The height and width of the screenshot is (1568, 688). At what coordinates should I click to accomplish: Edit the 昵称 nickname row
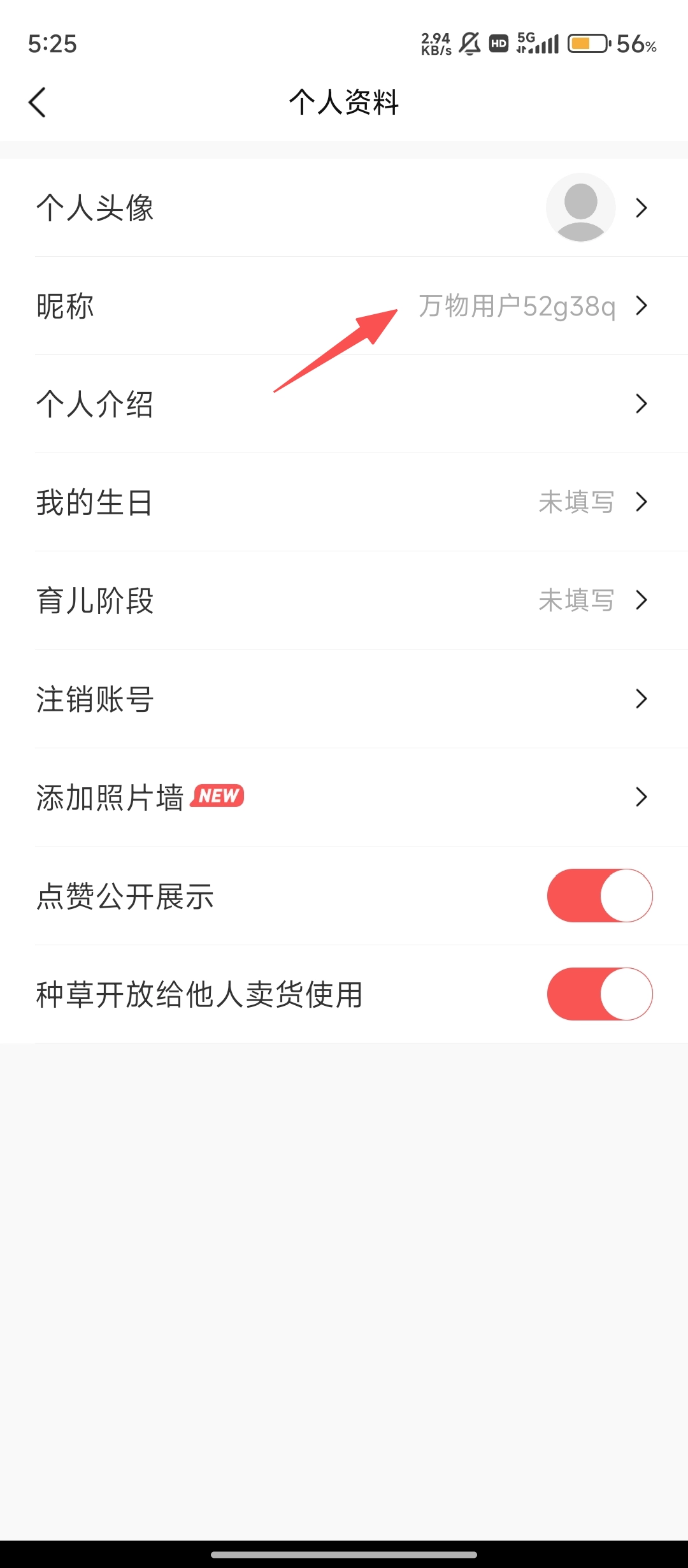[x=344, y=306]
